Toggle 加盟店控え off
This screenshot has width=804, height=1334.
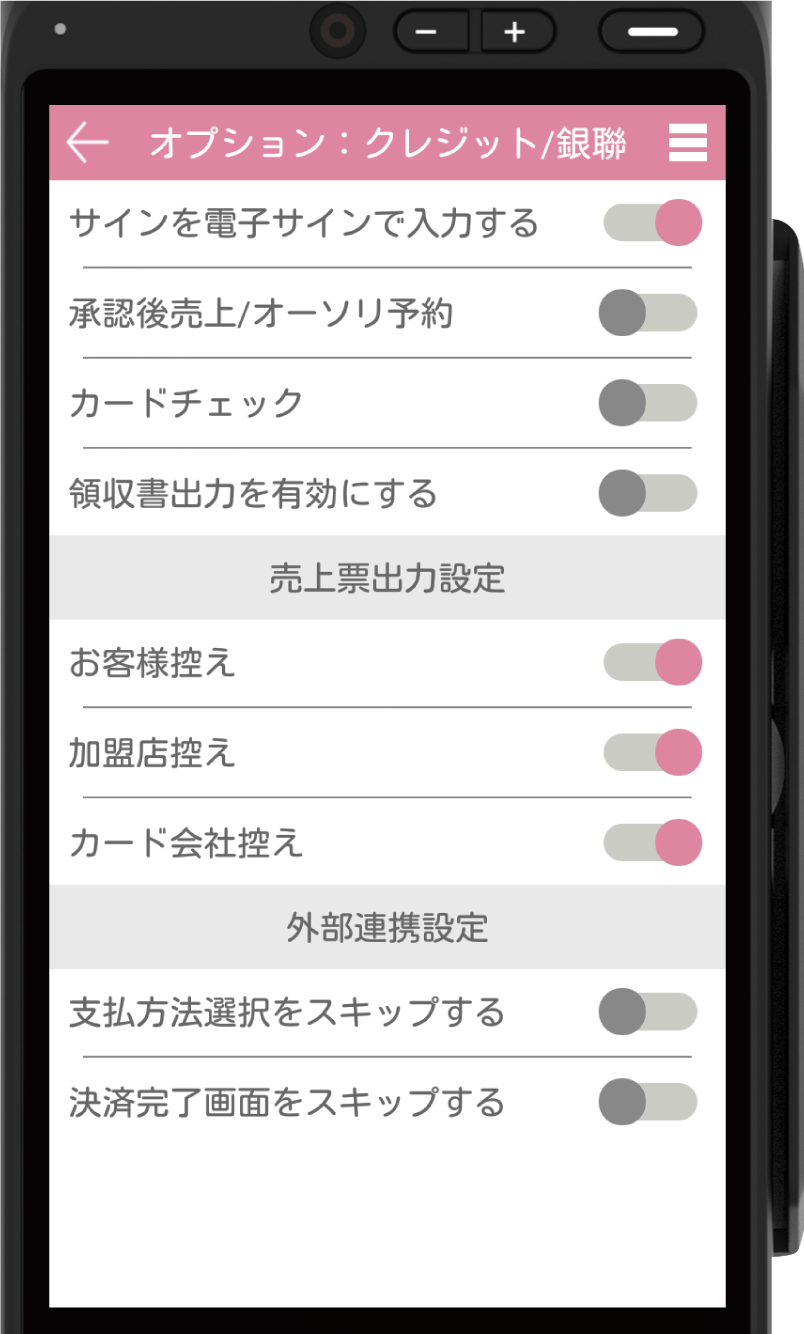[x=651, y=752]
